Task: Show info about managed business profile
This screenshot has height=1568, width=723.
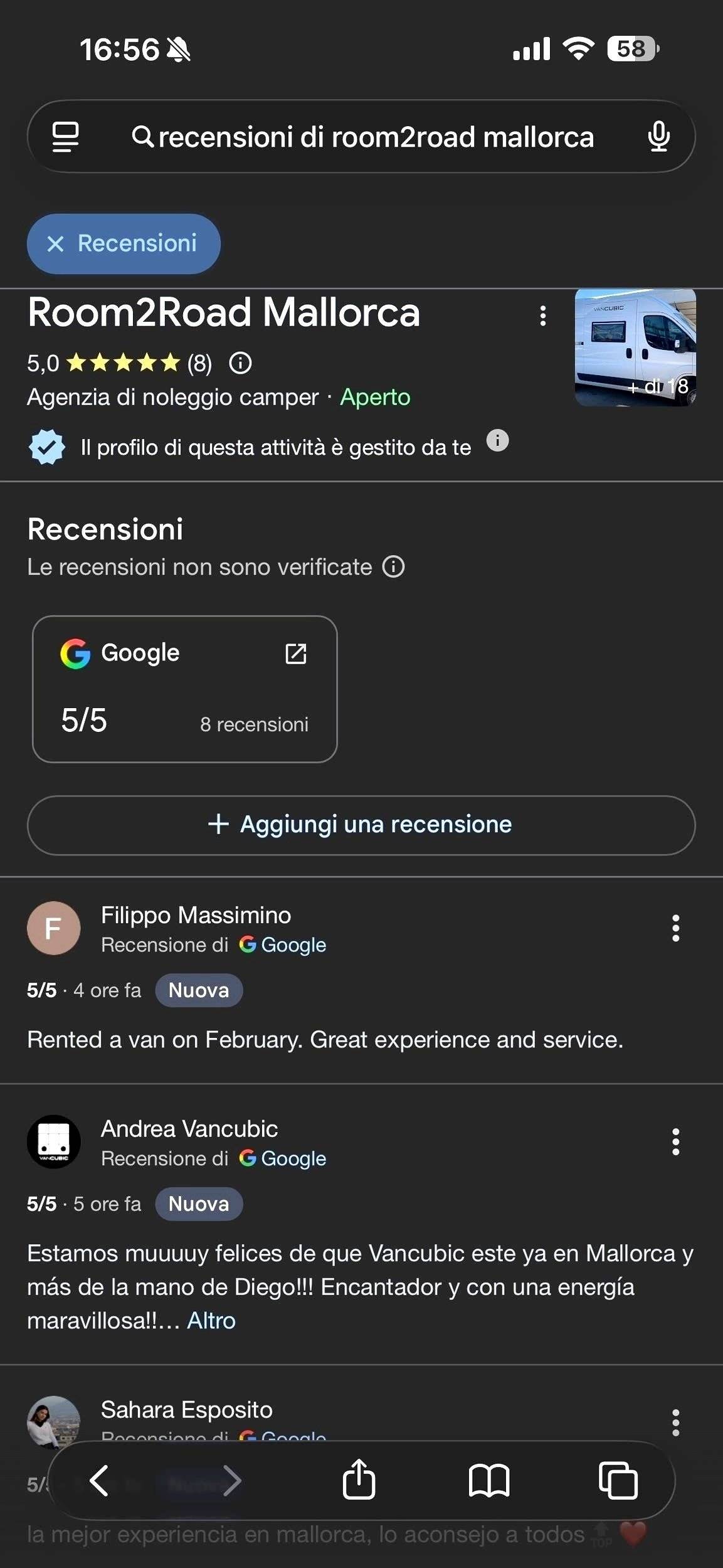Action: (x=497, y=441)
